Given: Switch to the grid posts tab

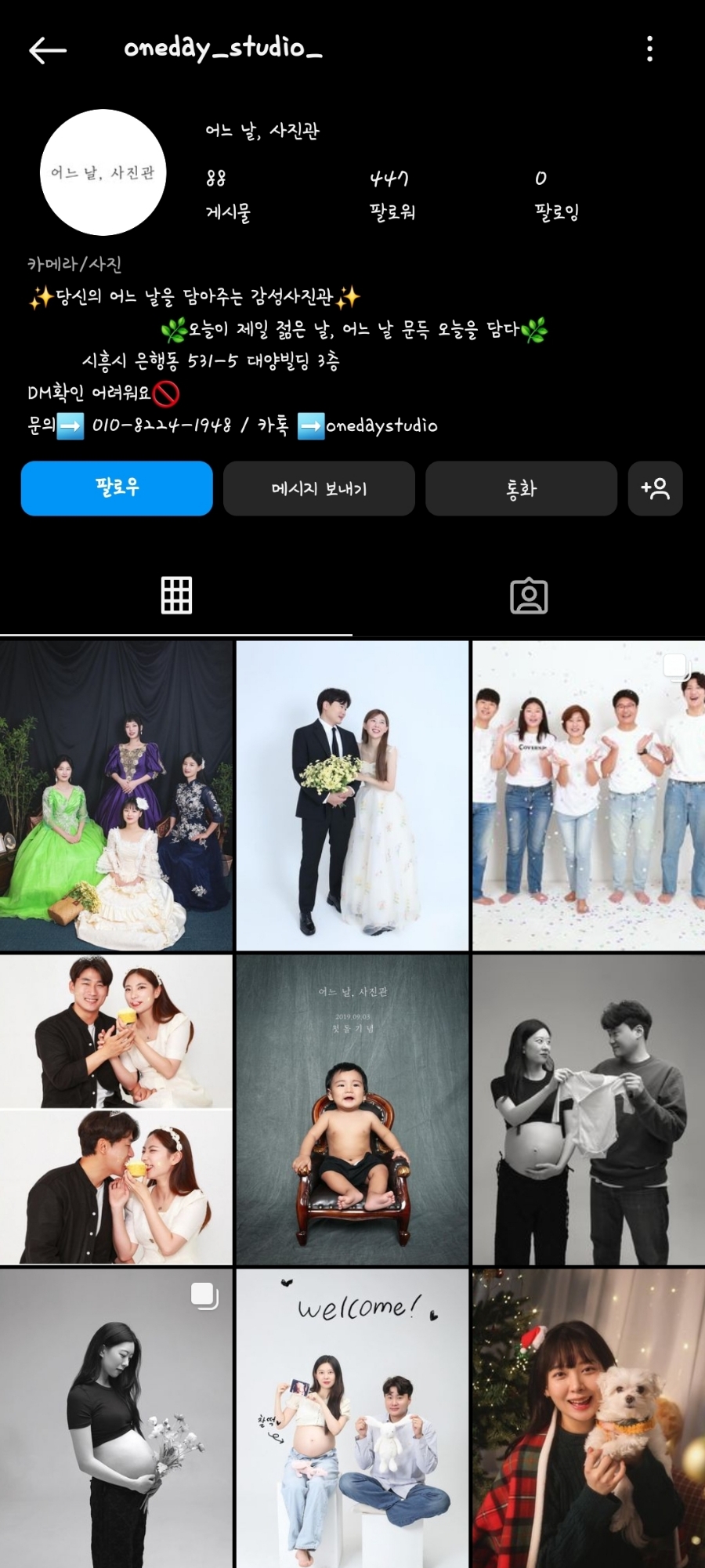Looking at the screenshot, I should [x=176, y=596].
